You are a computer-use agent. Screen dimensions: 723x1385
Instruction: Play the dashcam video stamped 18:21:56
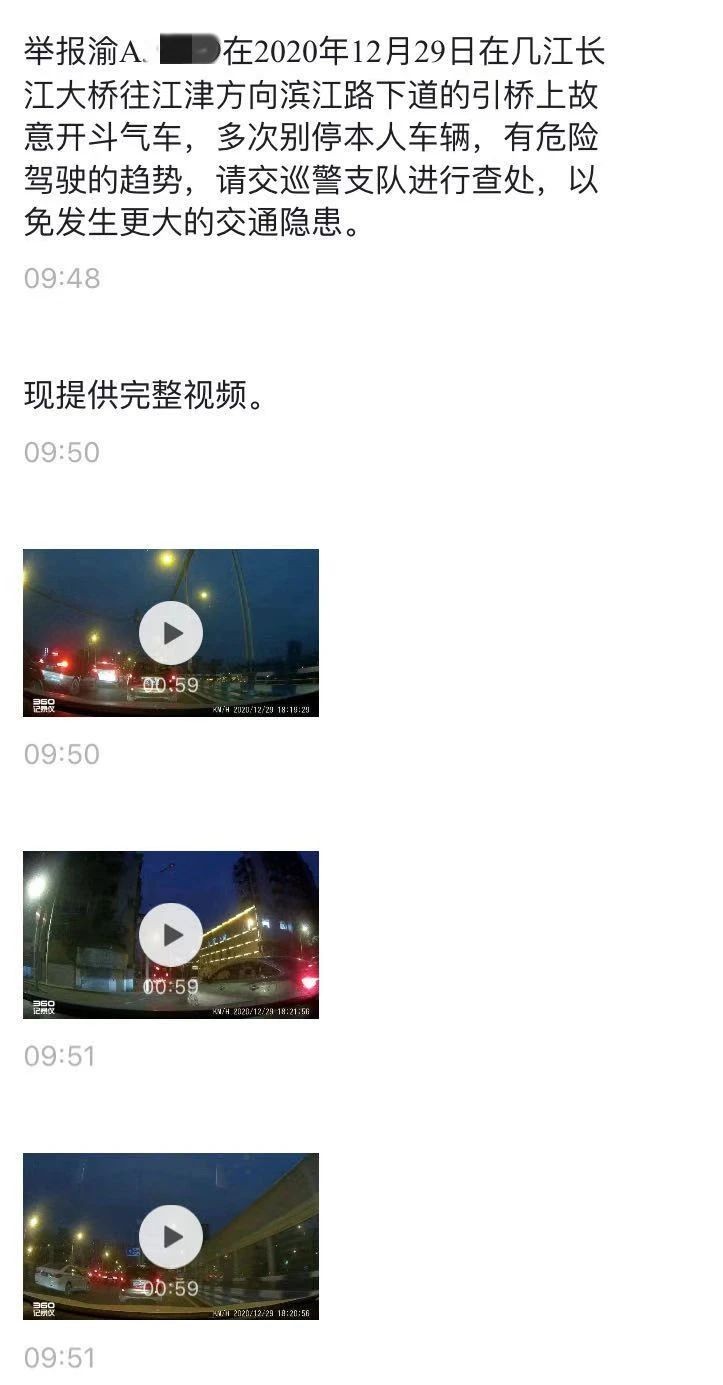171,935
